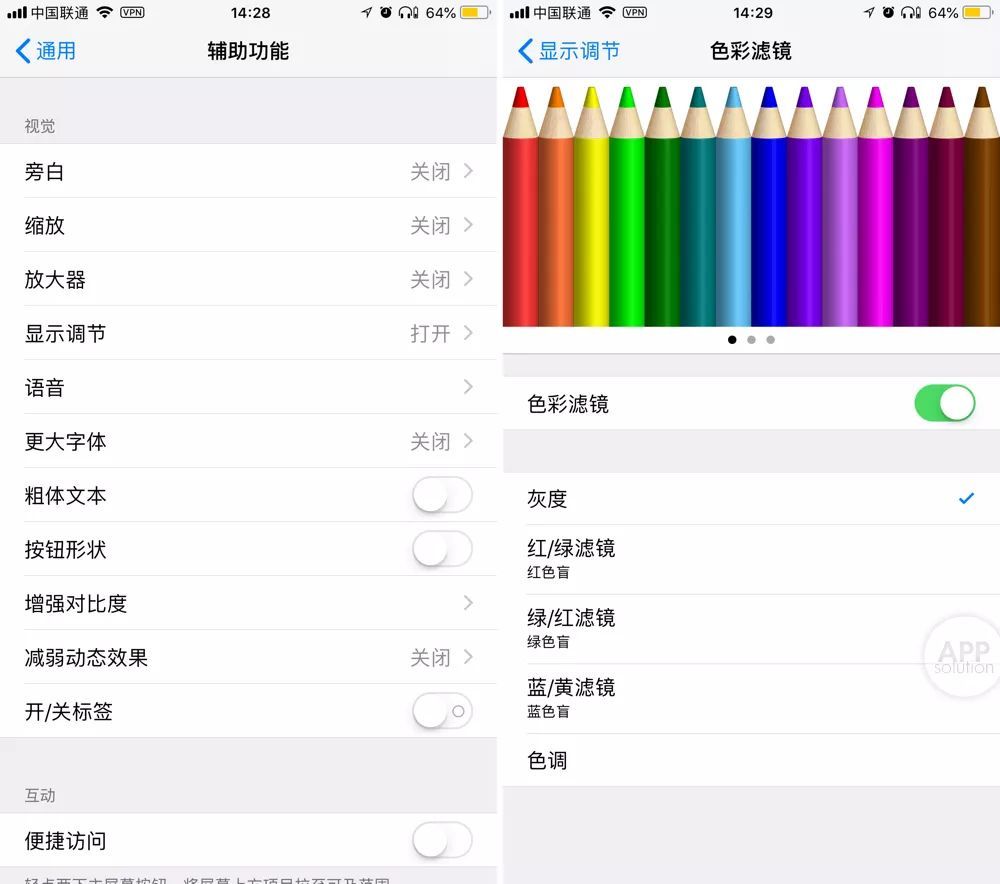Turn on 开/关标签
1000x884 pixels.
point(442,712)
